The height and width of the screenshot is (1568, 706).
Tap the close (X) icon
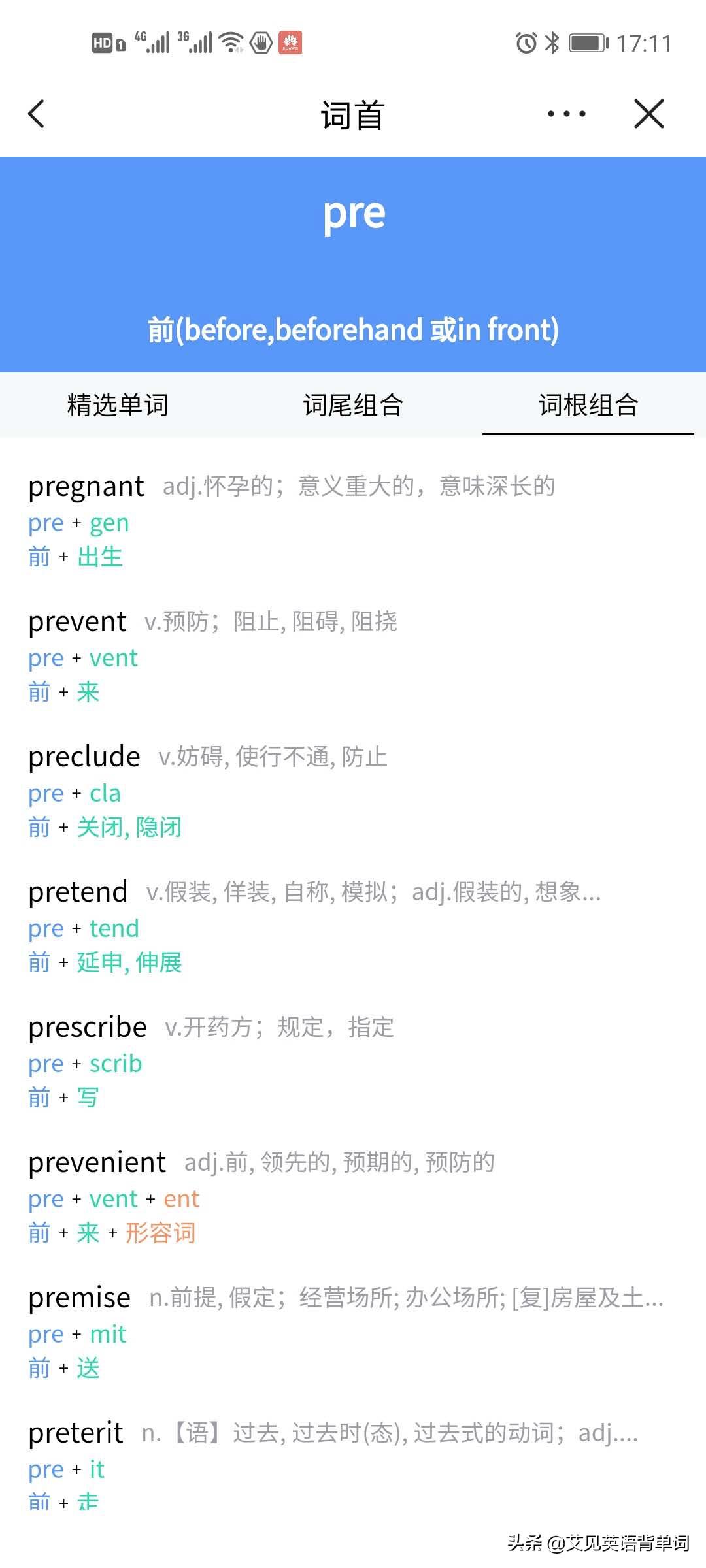(649, 113)
